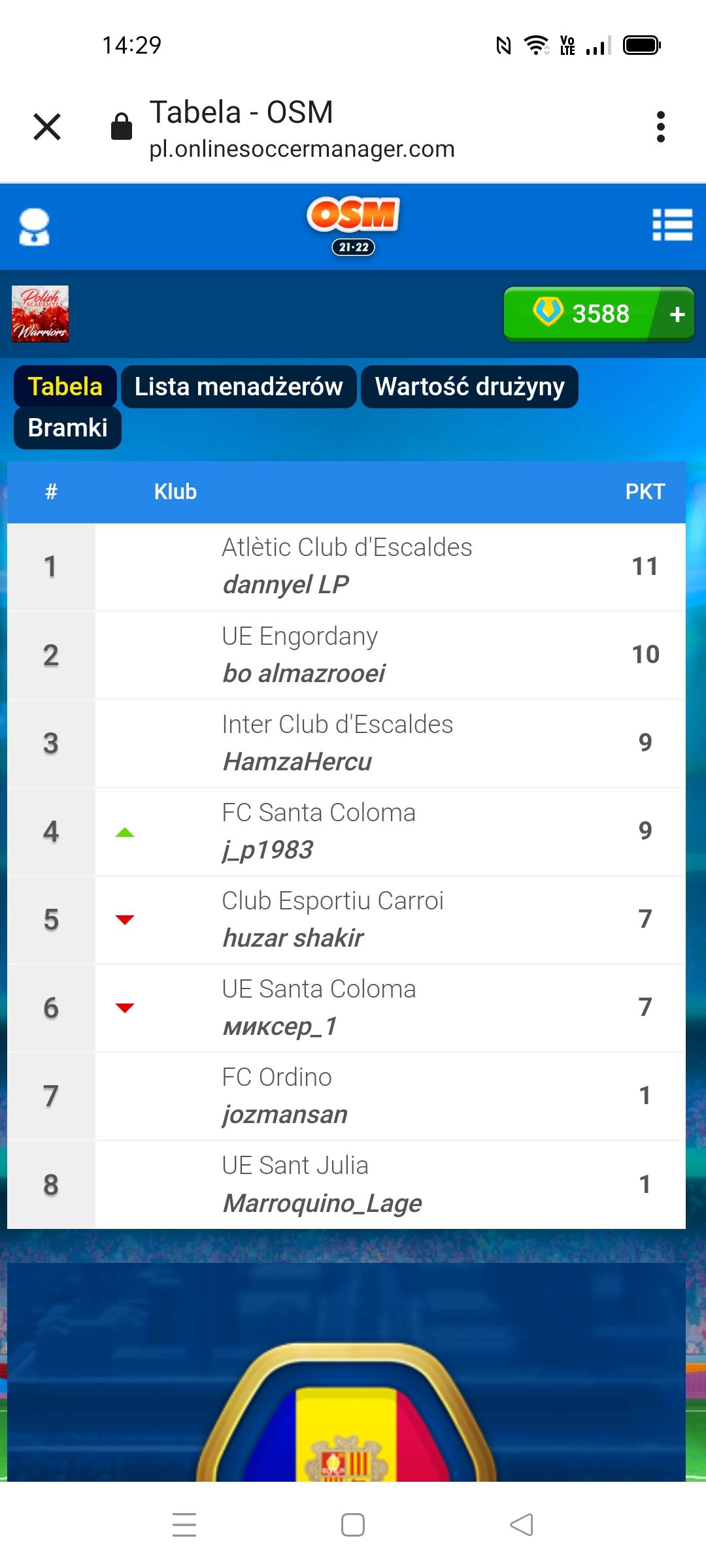This screenshot has width=706, height=1568.
Task: Open the manager profile icon
Action: [x=34, y=227]
